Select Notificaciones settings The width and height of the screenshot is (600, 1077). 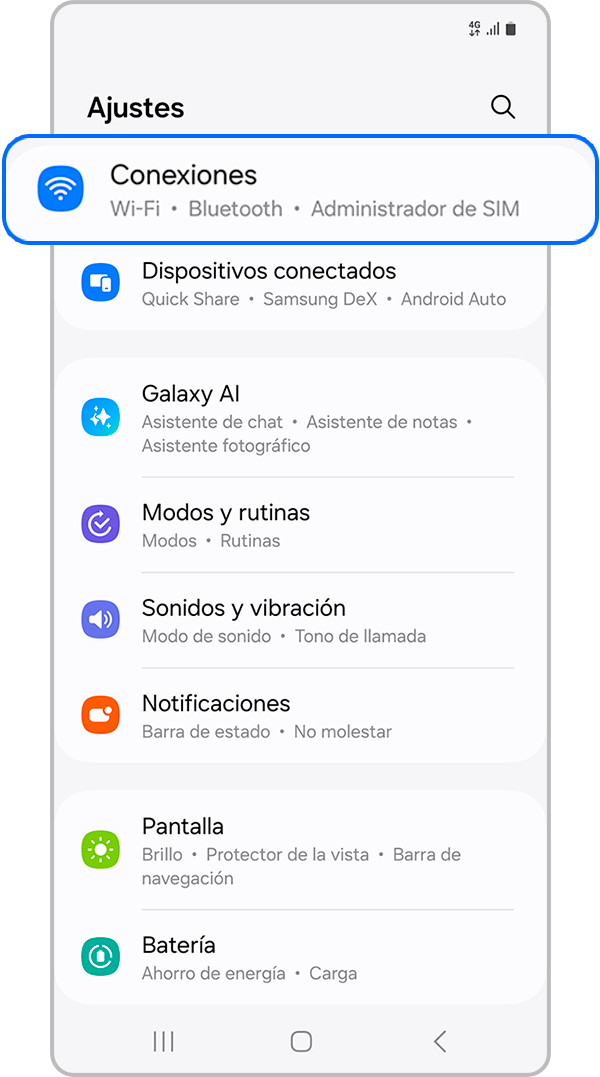click(300, 716)
